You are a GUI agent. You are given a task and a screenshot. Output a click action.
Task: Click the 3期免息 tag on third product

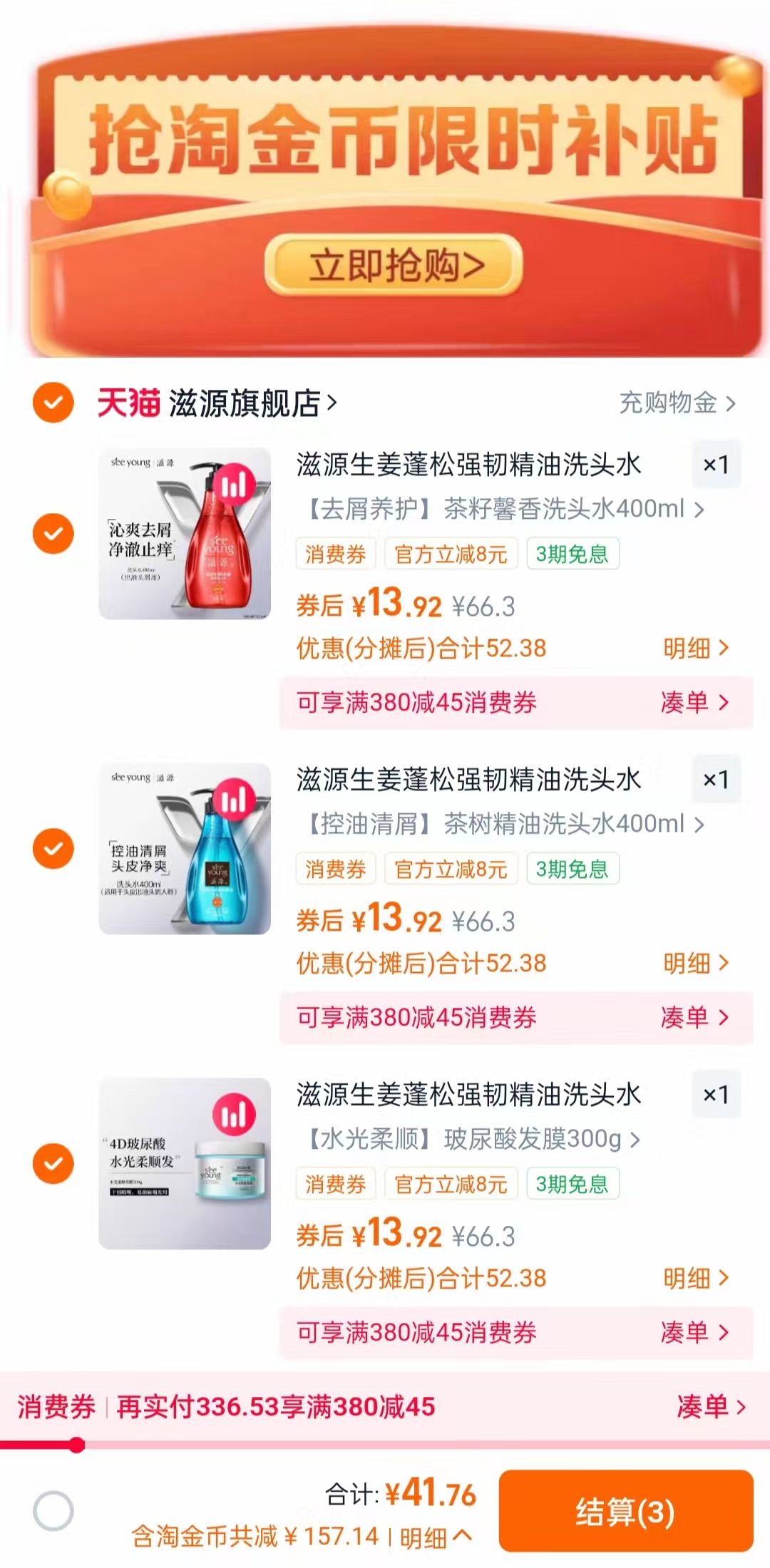(575, 1184)
